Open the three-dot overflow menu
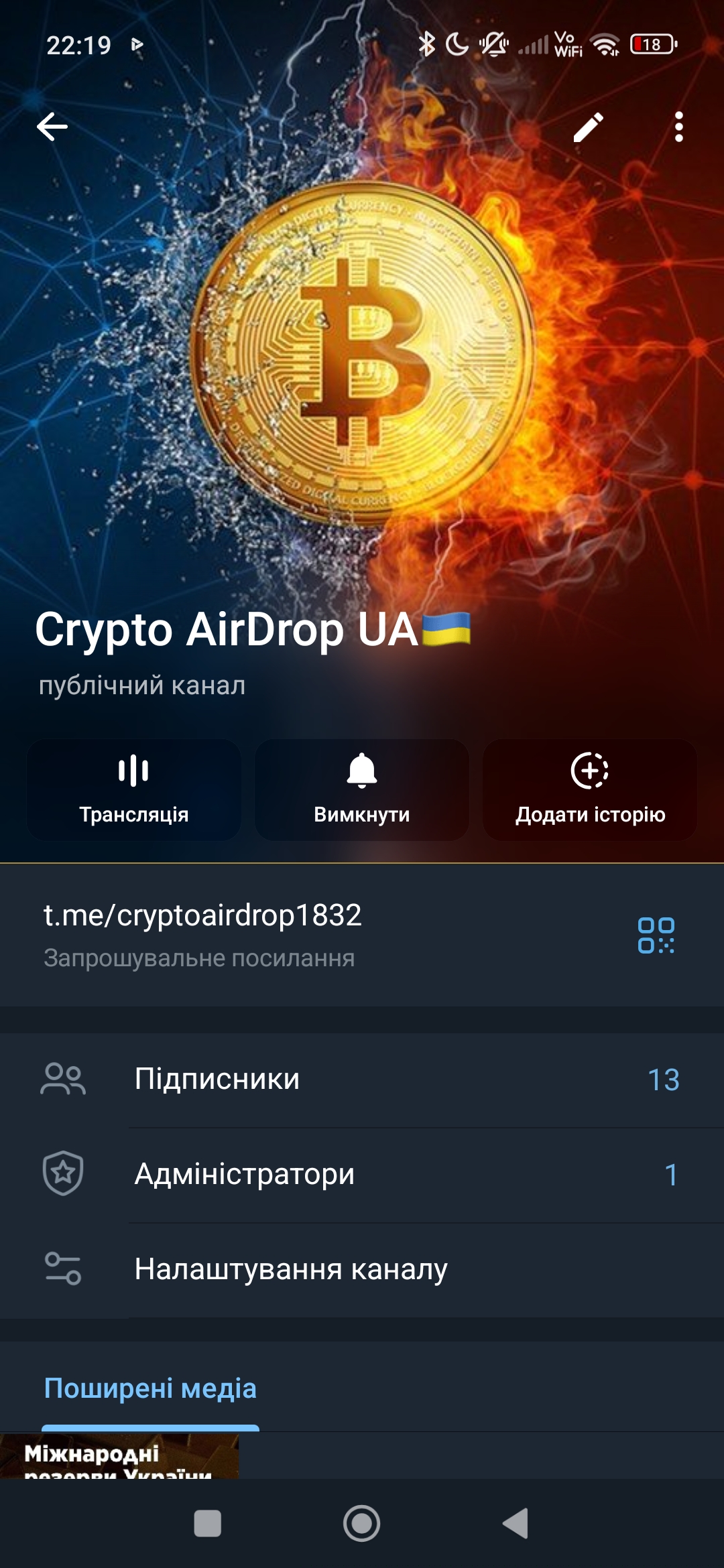 [678, 127]
